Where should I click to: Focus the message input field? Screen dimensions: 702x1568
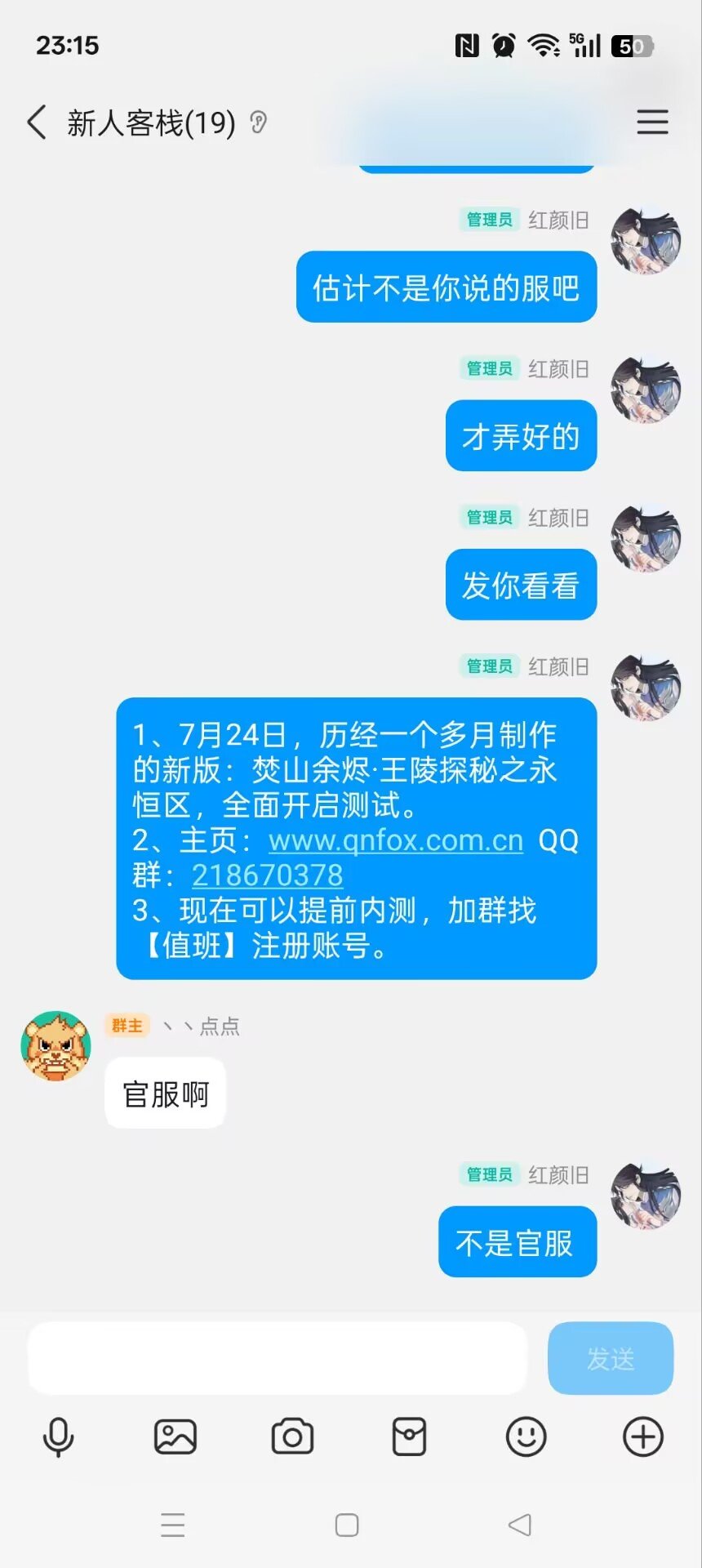(x=278, y=1358)
